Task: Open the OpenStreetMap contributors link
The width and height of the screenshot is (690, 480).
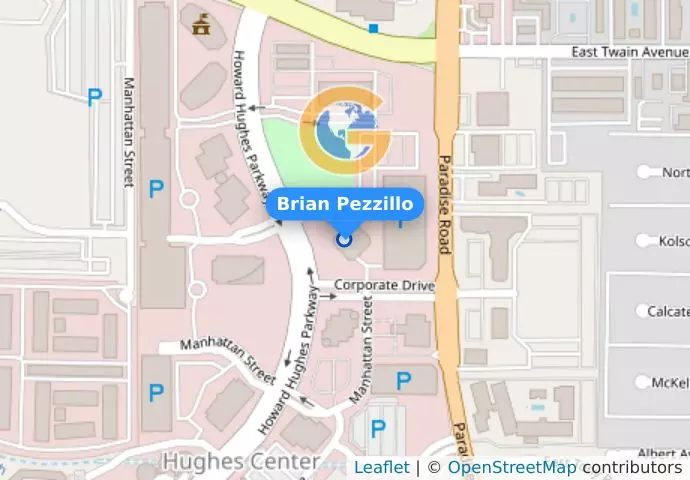Action: tap(511, 467)
